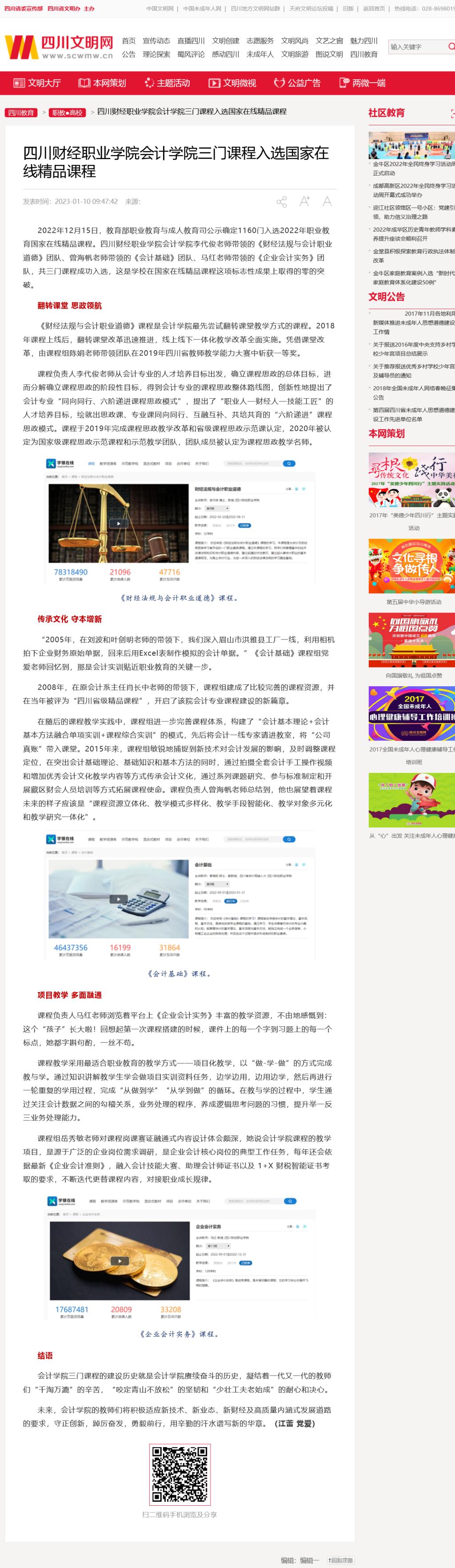Viewport: 455px width, 1568px height.
Task: Tap the 四川教育 breadcrumb tag
Action: coord(21,112)
